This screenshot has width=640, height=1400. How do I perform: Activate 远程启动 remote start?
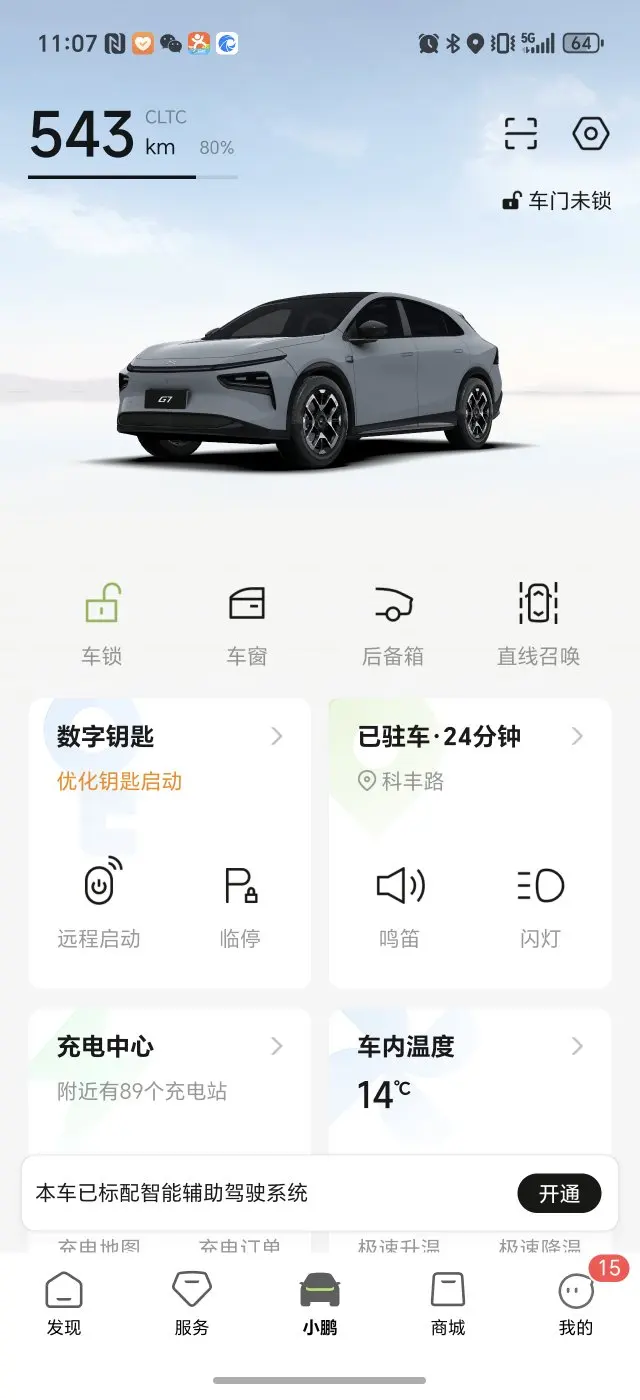(99, 902)
